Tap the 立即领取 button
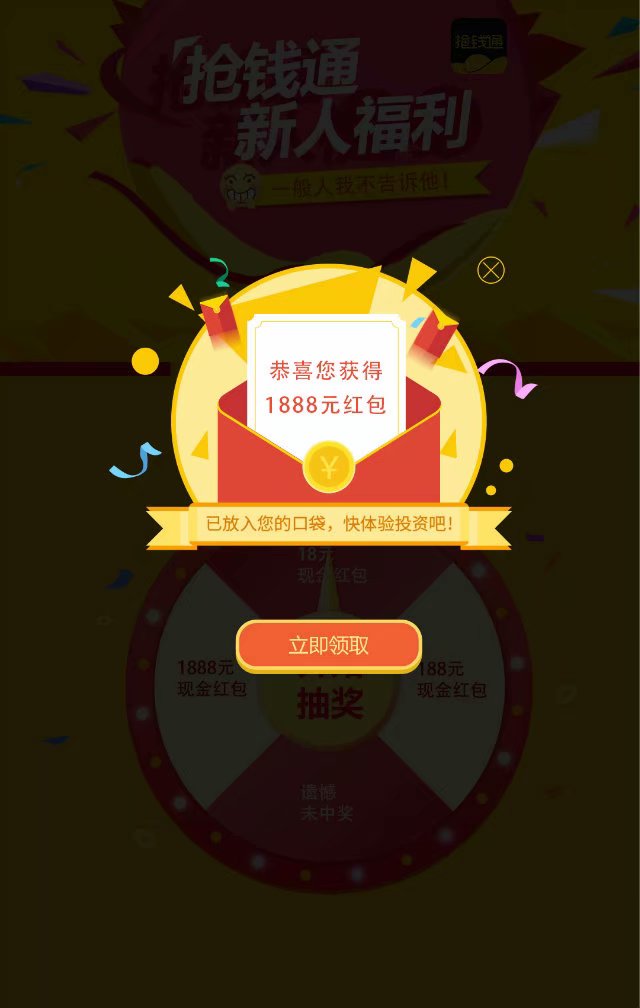The width and height of the screenshot is (640, 1008). pyautogui.click(x=329, y=645)
